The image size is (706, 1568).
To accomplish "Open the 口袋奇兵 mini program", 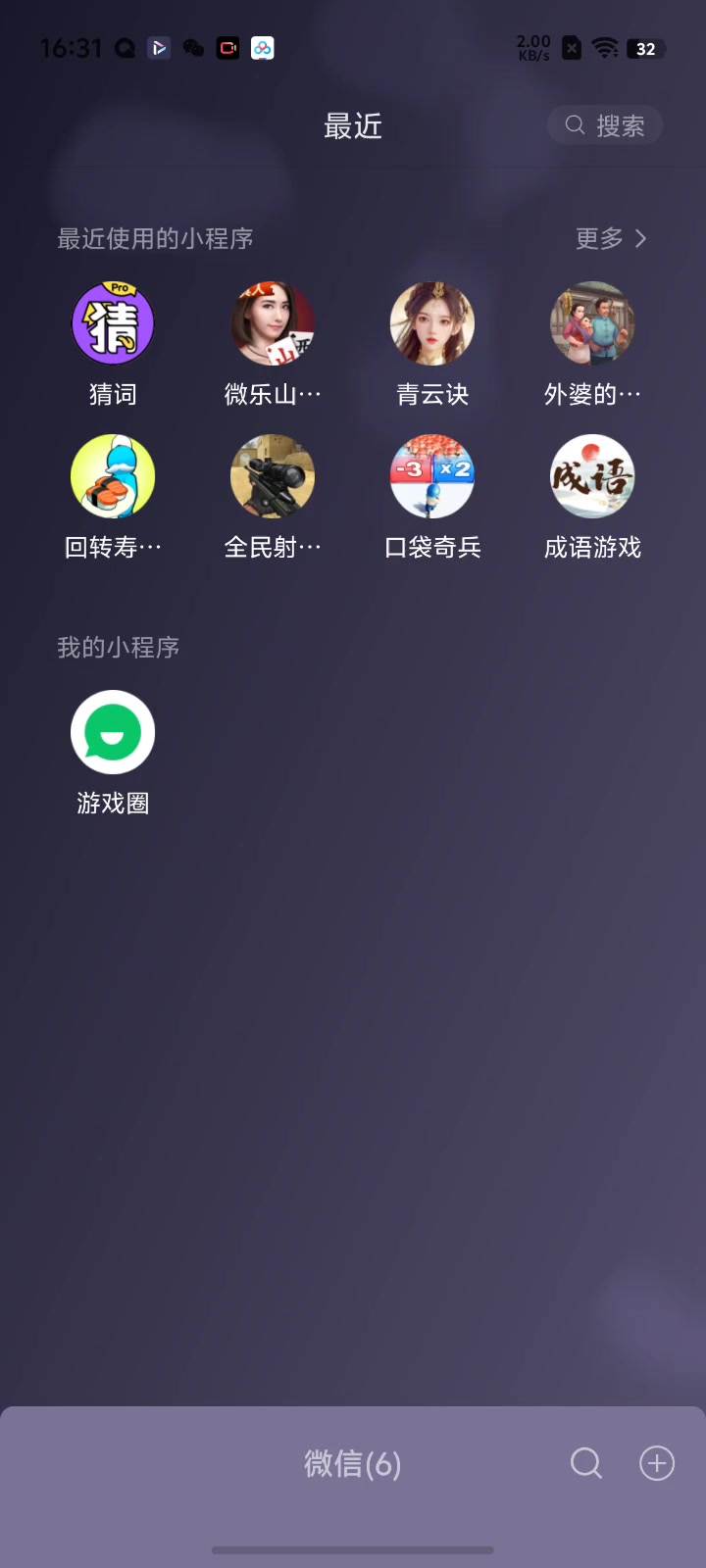I will tap(432, 476).
